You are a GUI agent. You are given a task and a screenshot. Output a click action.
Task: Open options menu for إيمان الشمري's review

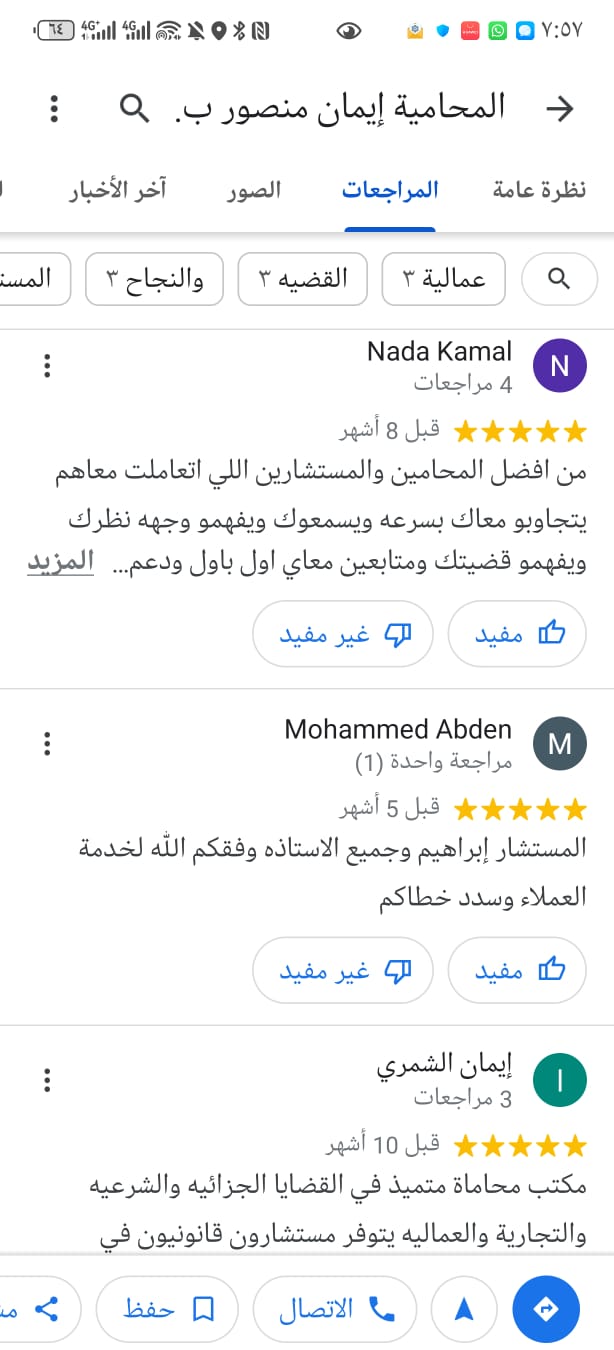(x=47, y=1080)
